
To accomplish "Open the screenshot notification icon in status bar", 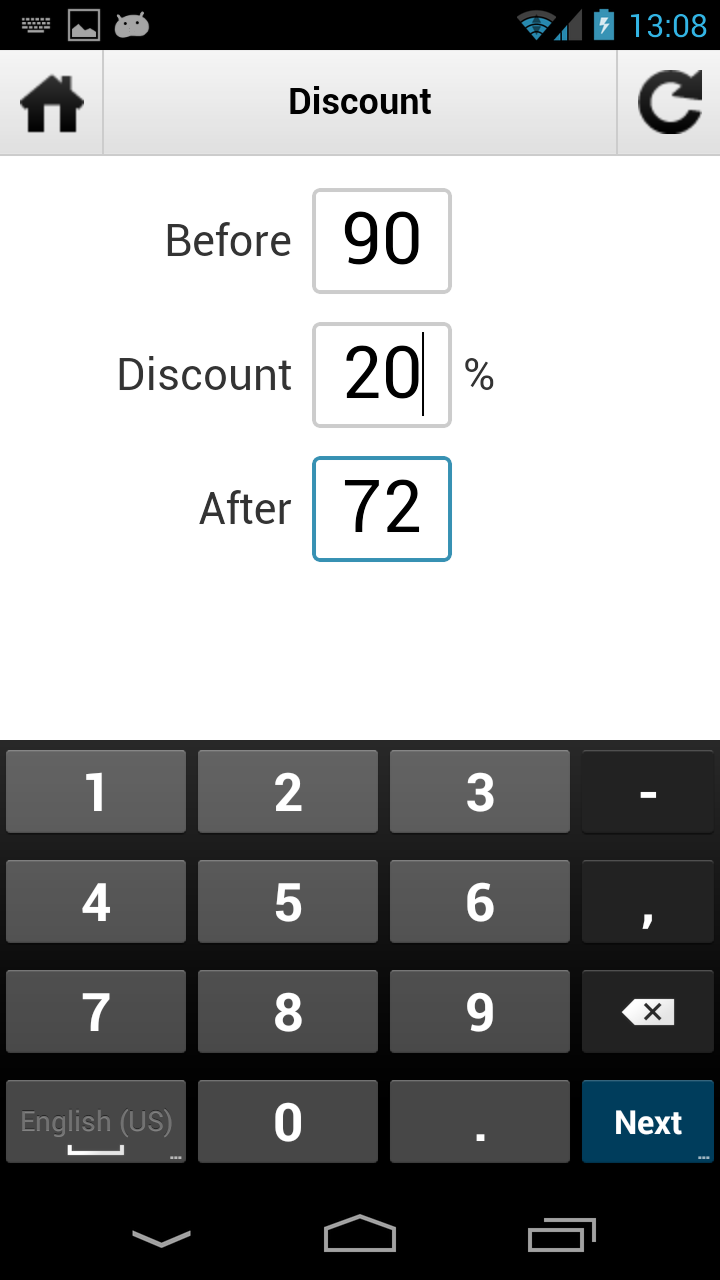I will [86, 24].
